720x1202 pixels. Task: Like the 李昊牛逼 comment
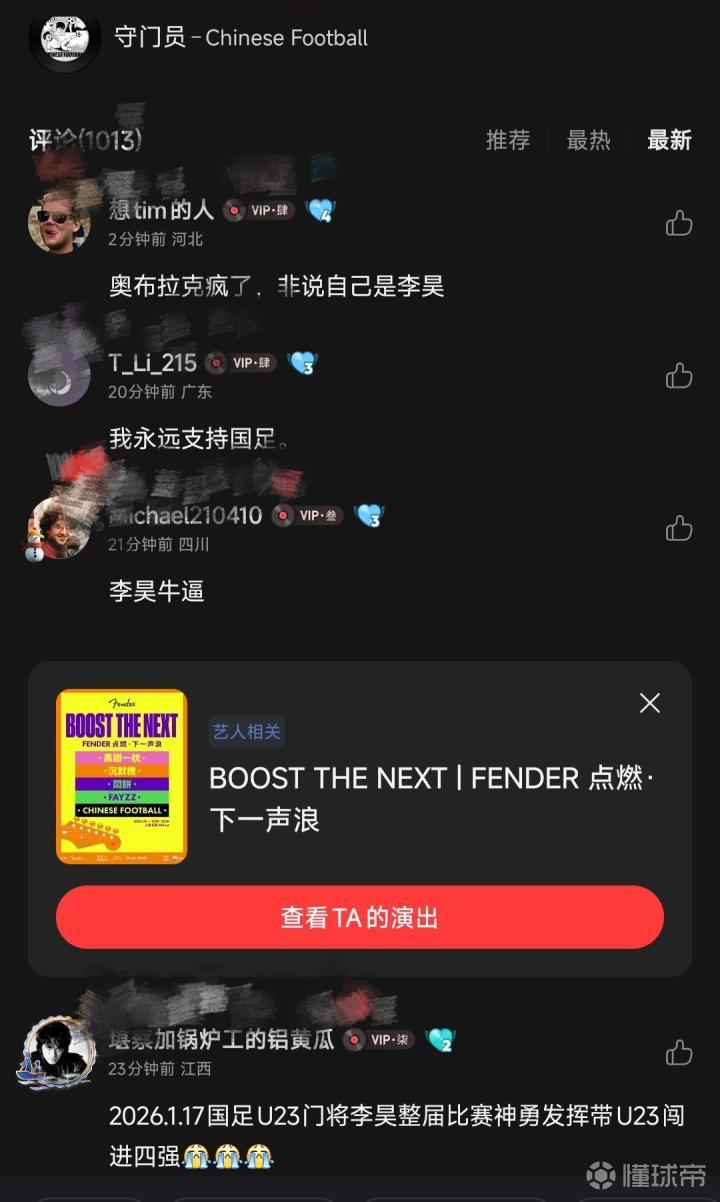point(679,528)
